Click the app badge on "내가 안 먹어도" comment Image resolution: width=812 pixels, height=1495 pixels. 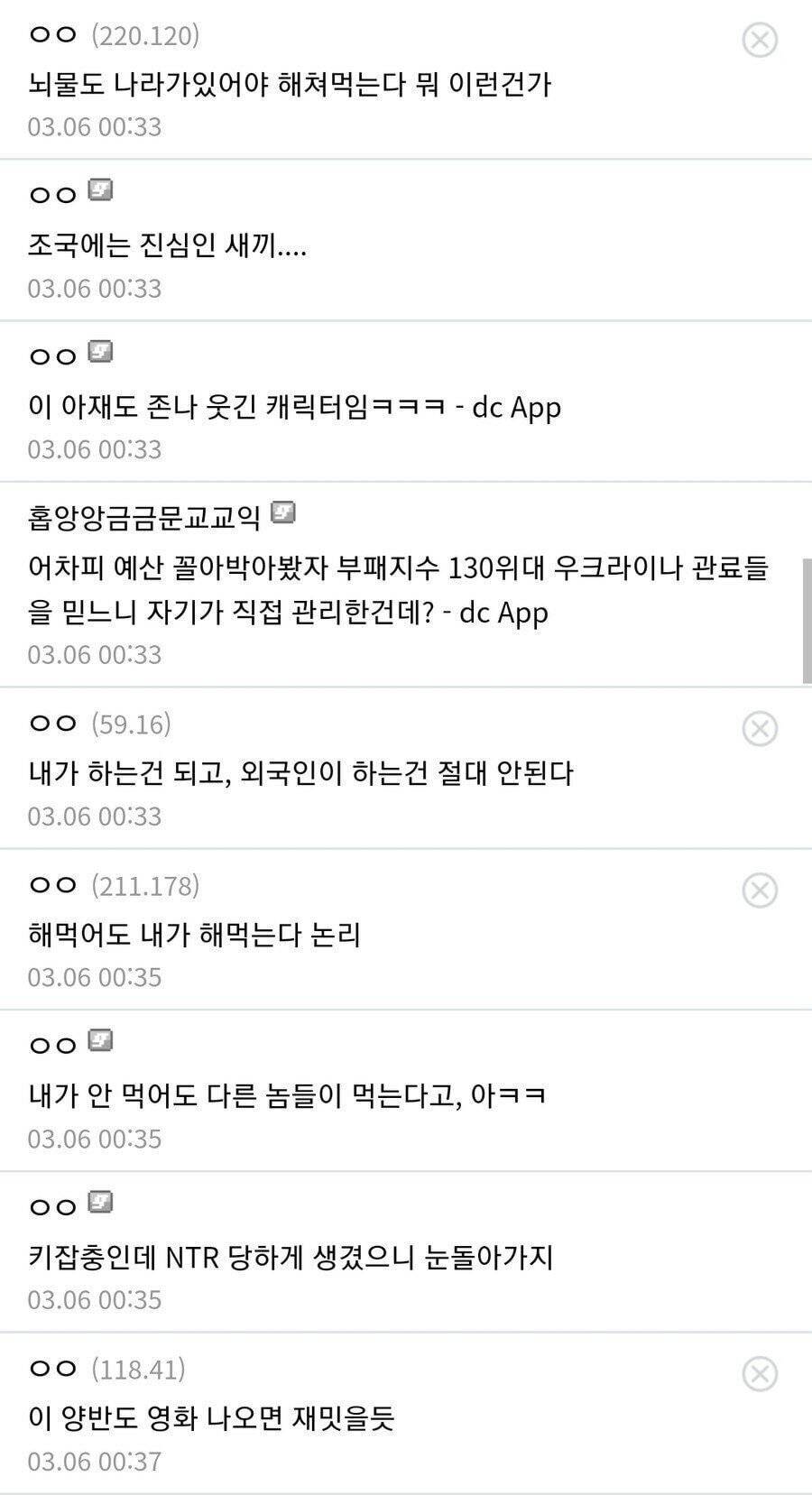(98, 1044)
